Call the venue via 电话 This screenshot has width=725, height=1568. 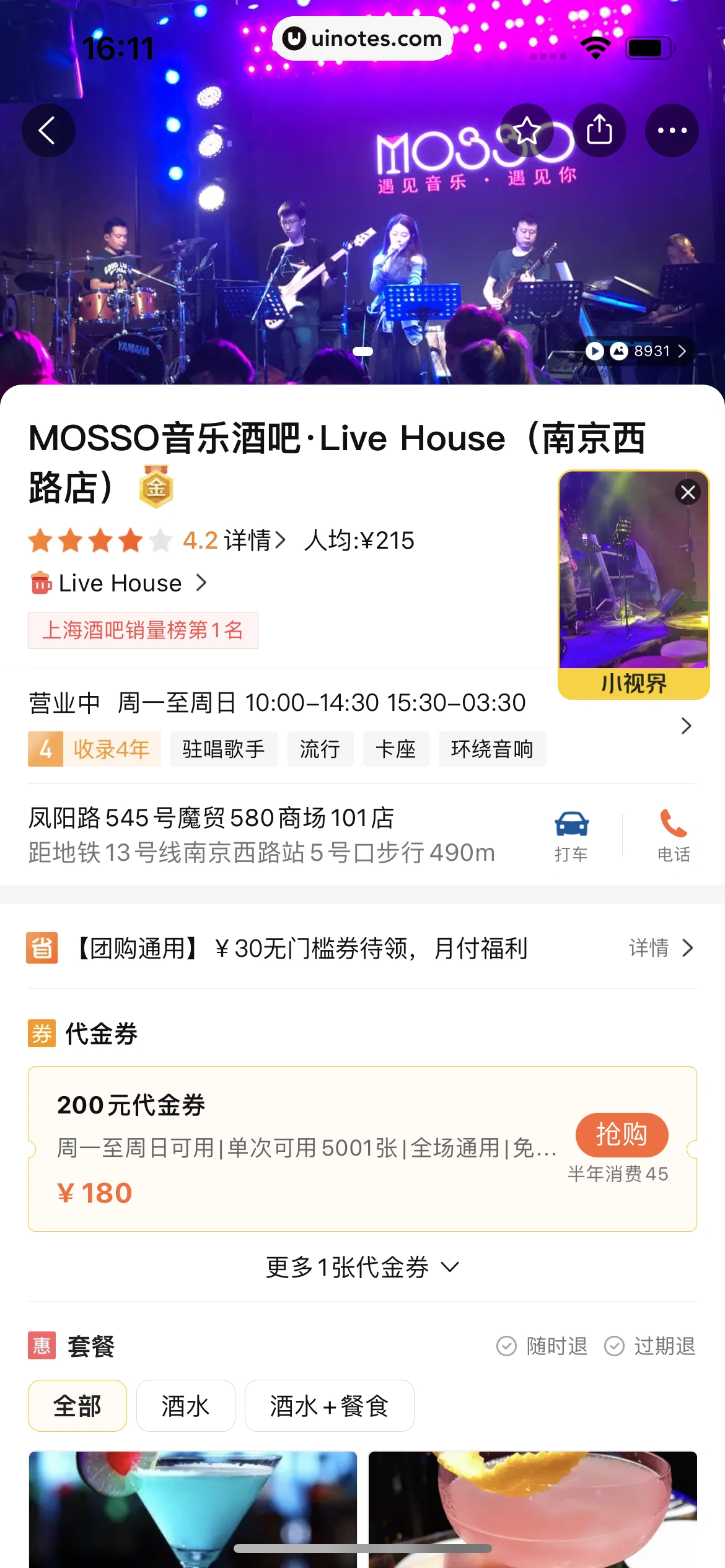coord(674,835)
